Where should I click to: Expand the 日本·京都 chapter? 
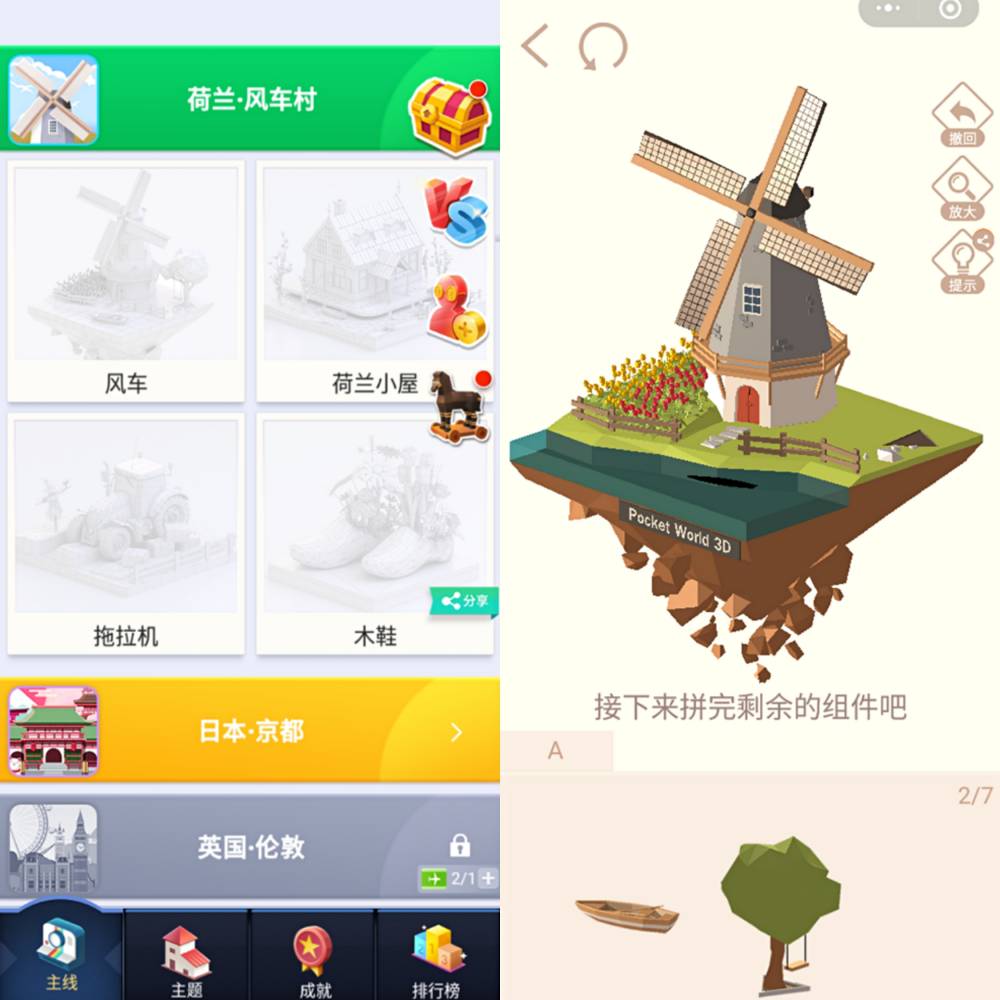click(x=250, y=732)
